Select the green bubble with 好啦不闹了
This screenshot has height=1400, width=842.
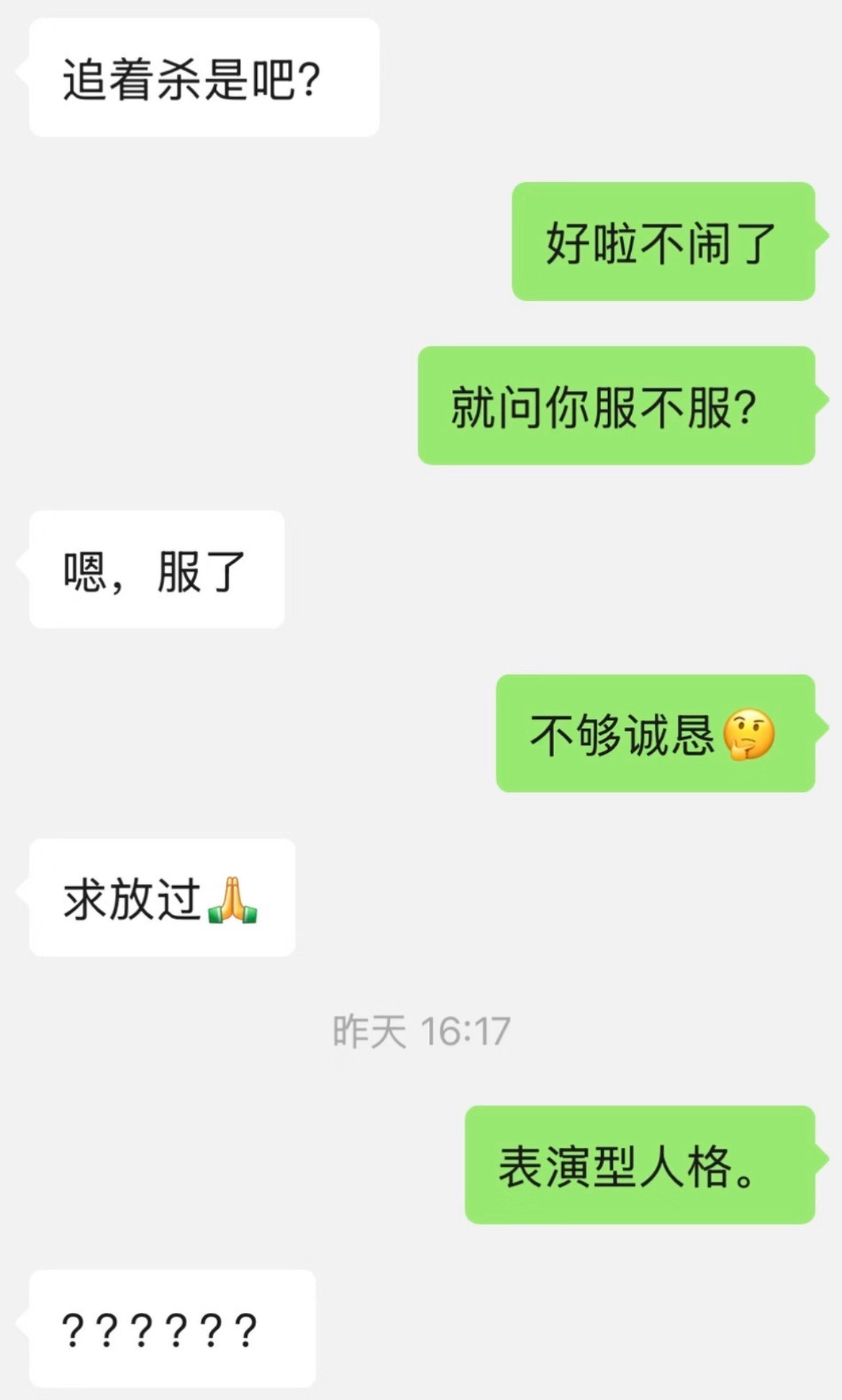[662, 243]
